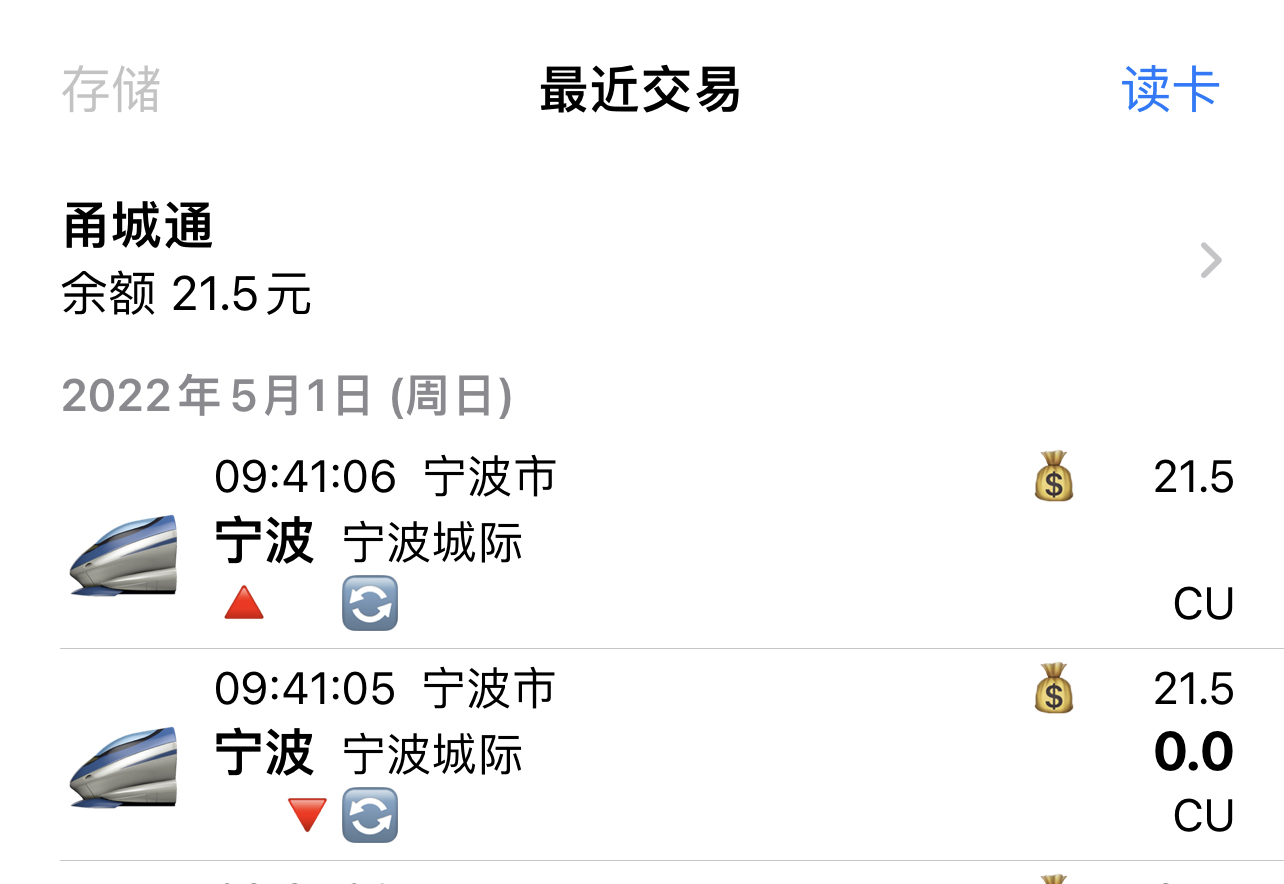Tap the 存储 save button
The height and width of the screenshot is (884, 1284).
[111, 90]
